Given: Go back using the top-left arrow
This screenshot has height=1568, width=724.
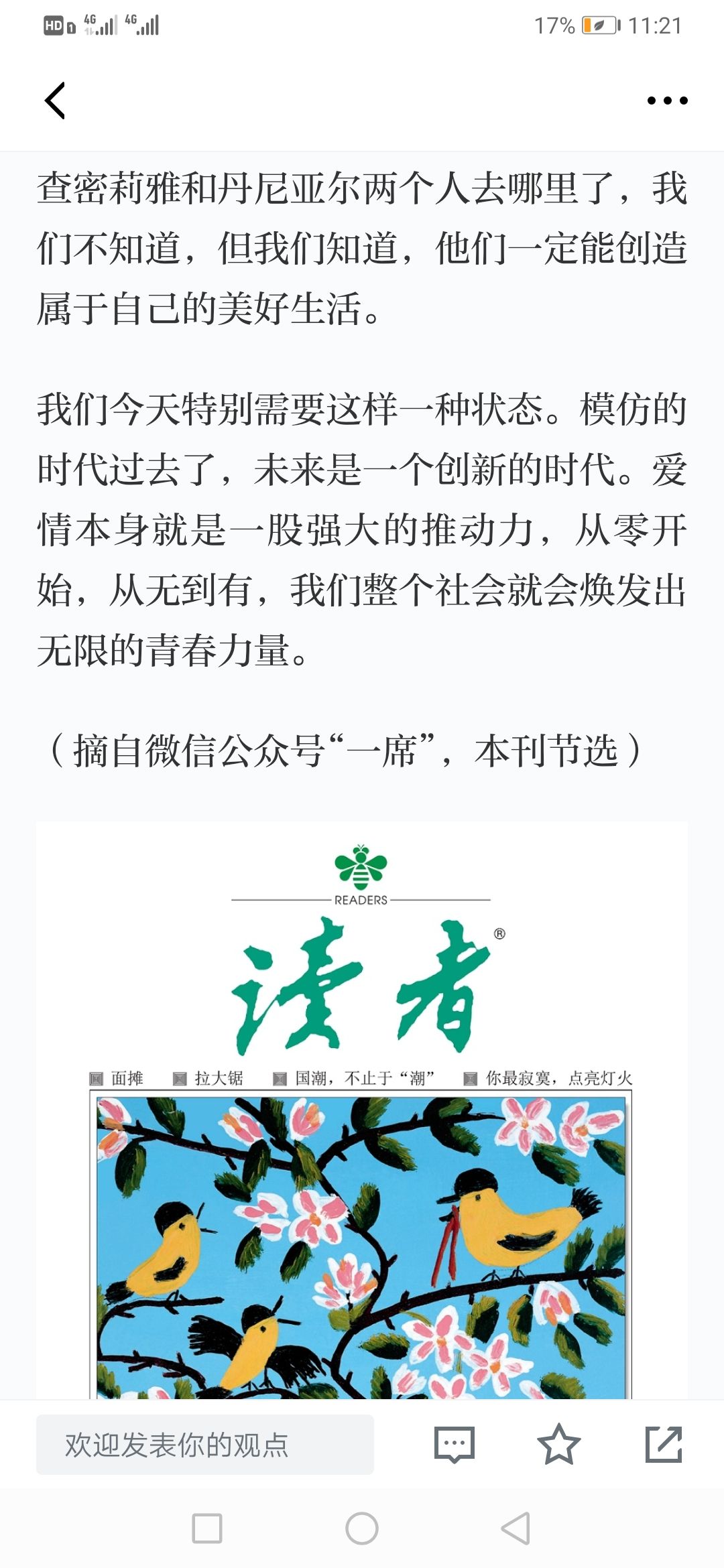Looking at the screenshot, I should pos(55,101).
